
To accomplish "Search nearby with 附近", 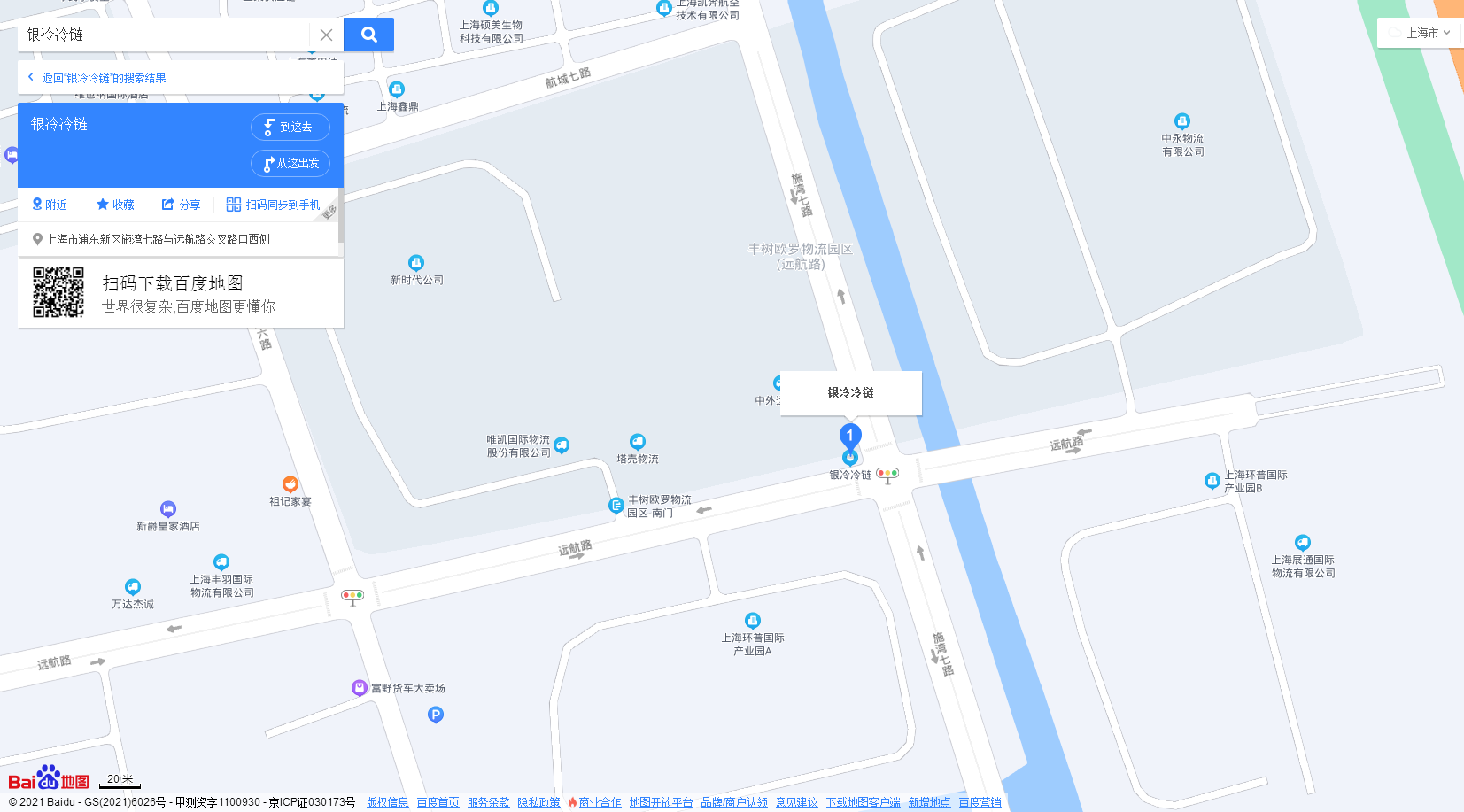I will coord(50,205).
